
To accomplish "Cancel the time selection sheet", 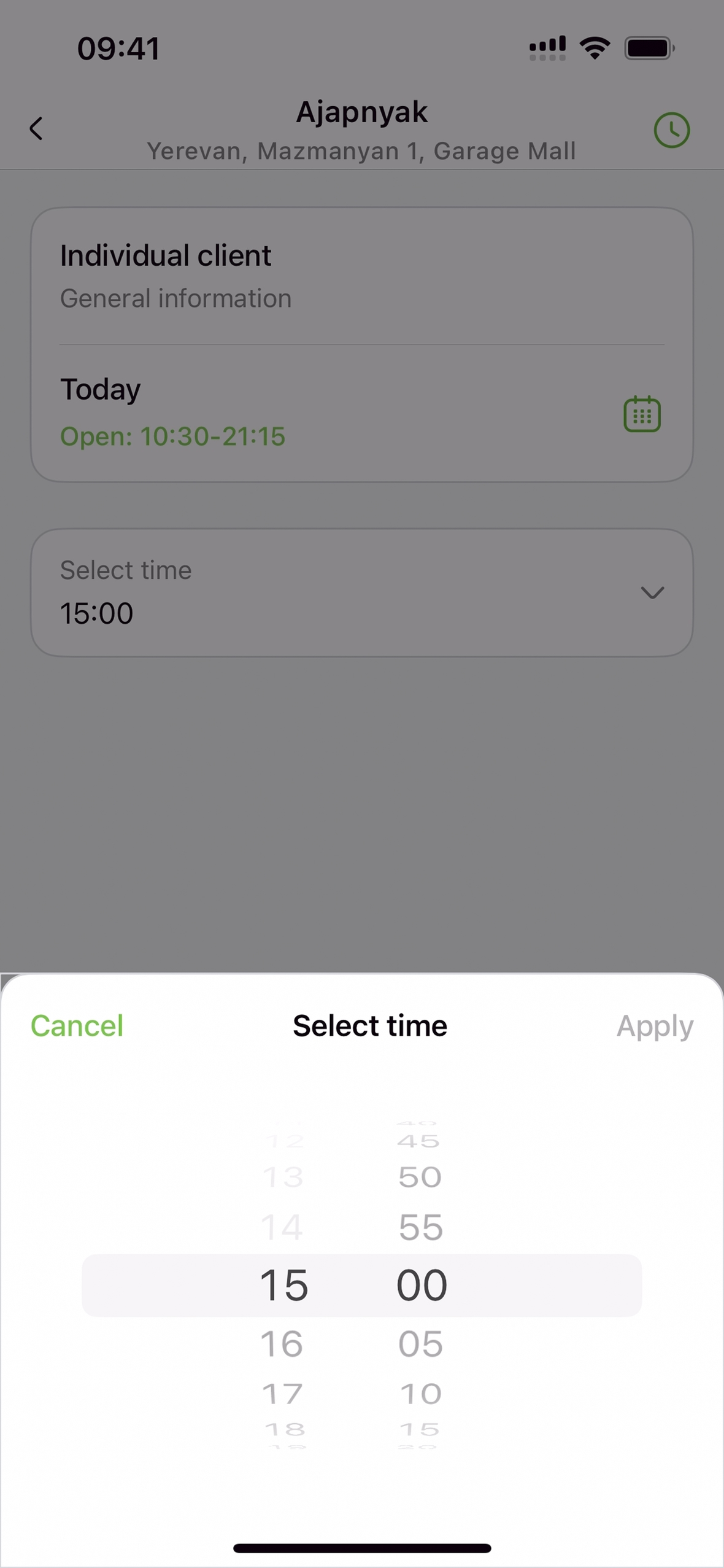I will pos(77,1026).
